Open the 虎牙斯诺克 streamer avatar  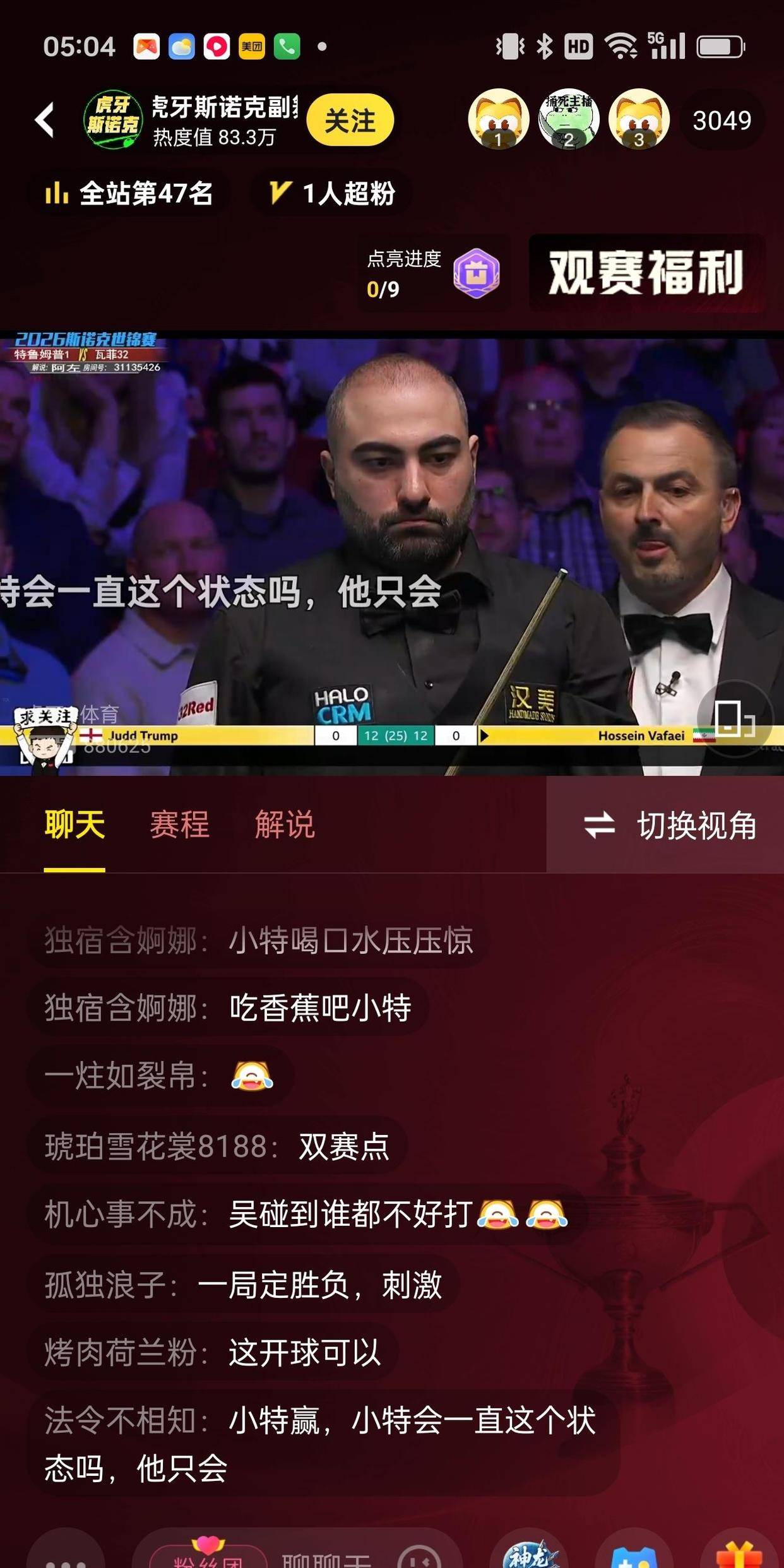tap(113, 120)
